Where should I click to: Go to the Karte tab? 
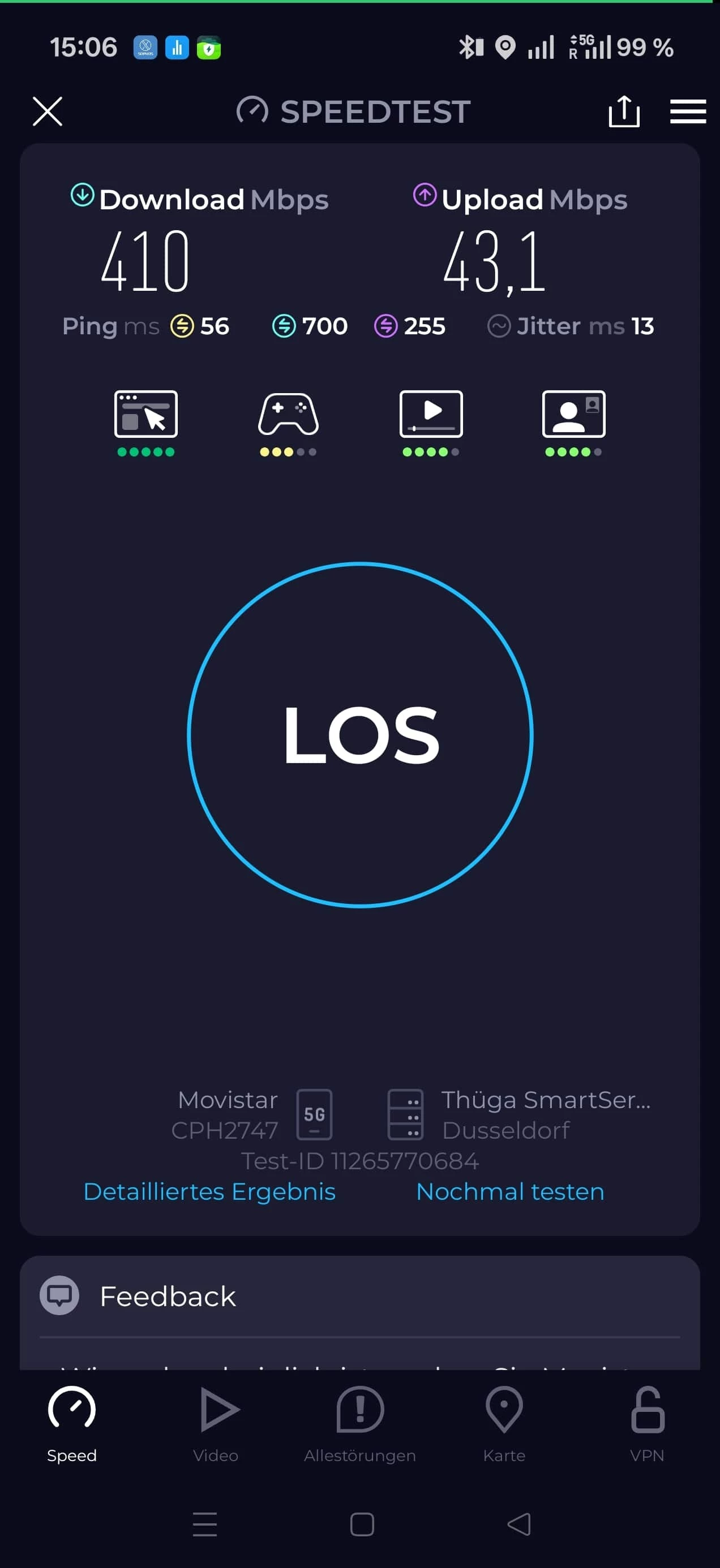504,1423
